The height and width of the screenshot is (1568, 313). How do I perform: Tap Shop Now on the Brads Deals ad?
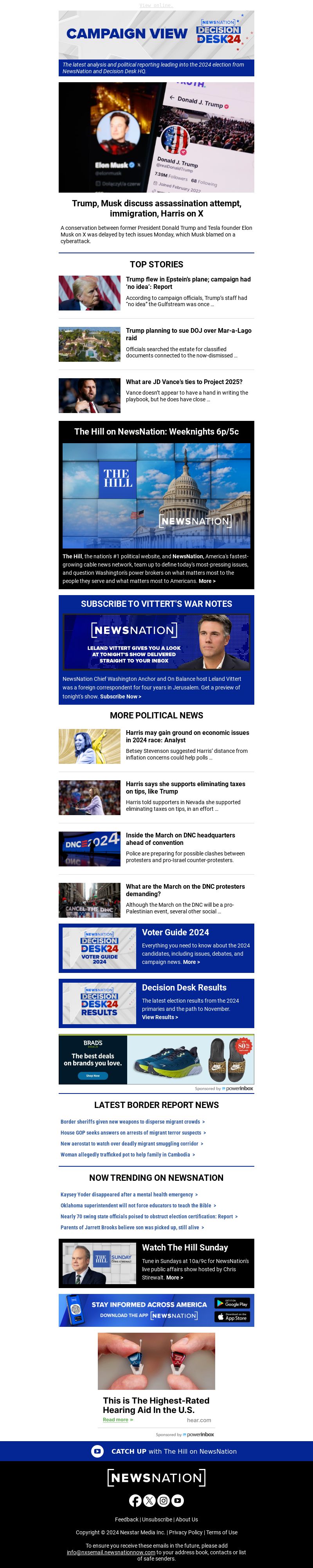click(92, 1075)
